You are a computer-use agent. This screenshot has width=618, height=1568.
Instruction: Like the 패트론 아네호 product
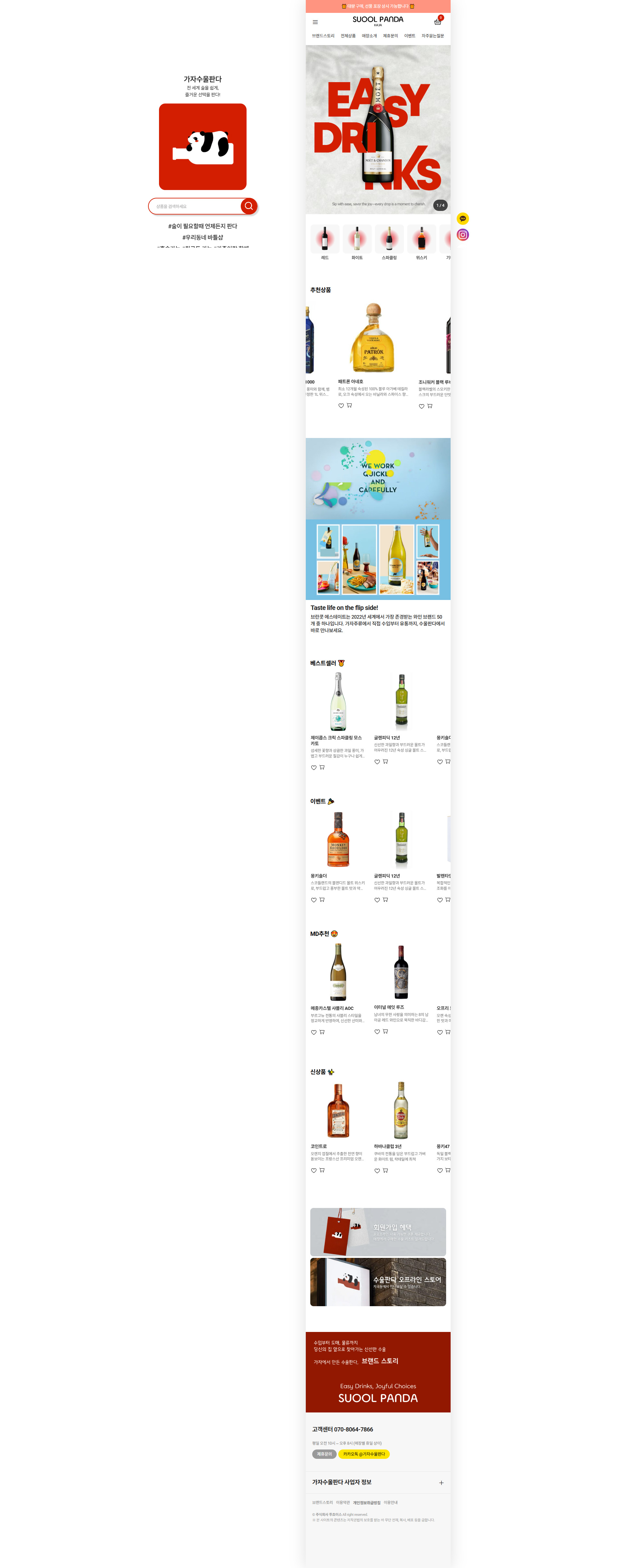tap(341, 405)
